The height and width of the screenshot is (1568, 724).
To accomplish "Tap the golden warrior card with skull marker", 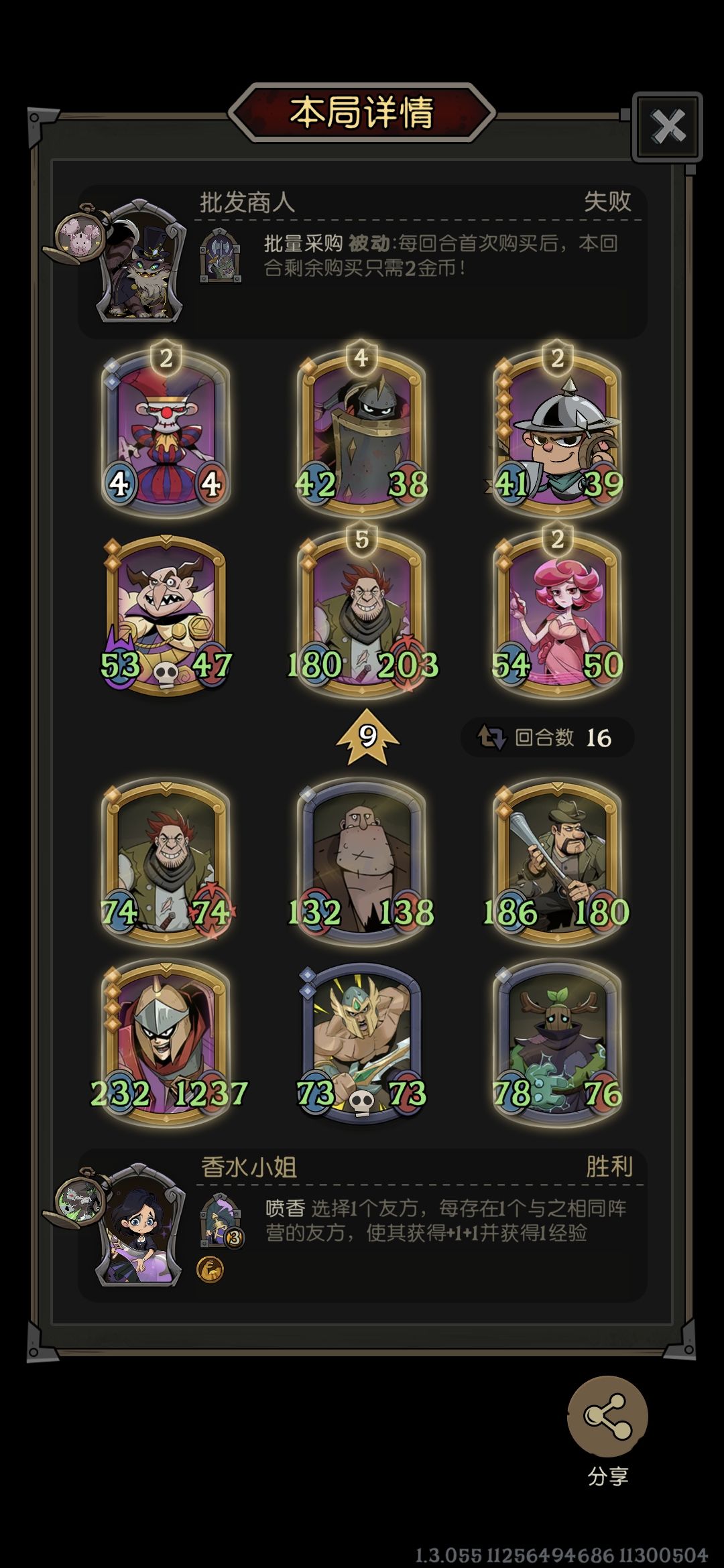I will (x=362, y=1039).
